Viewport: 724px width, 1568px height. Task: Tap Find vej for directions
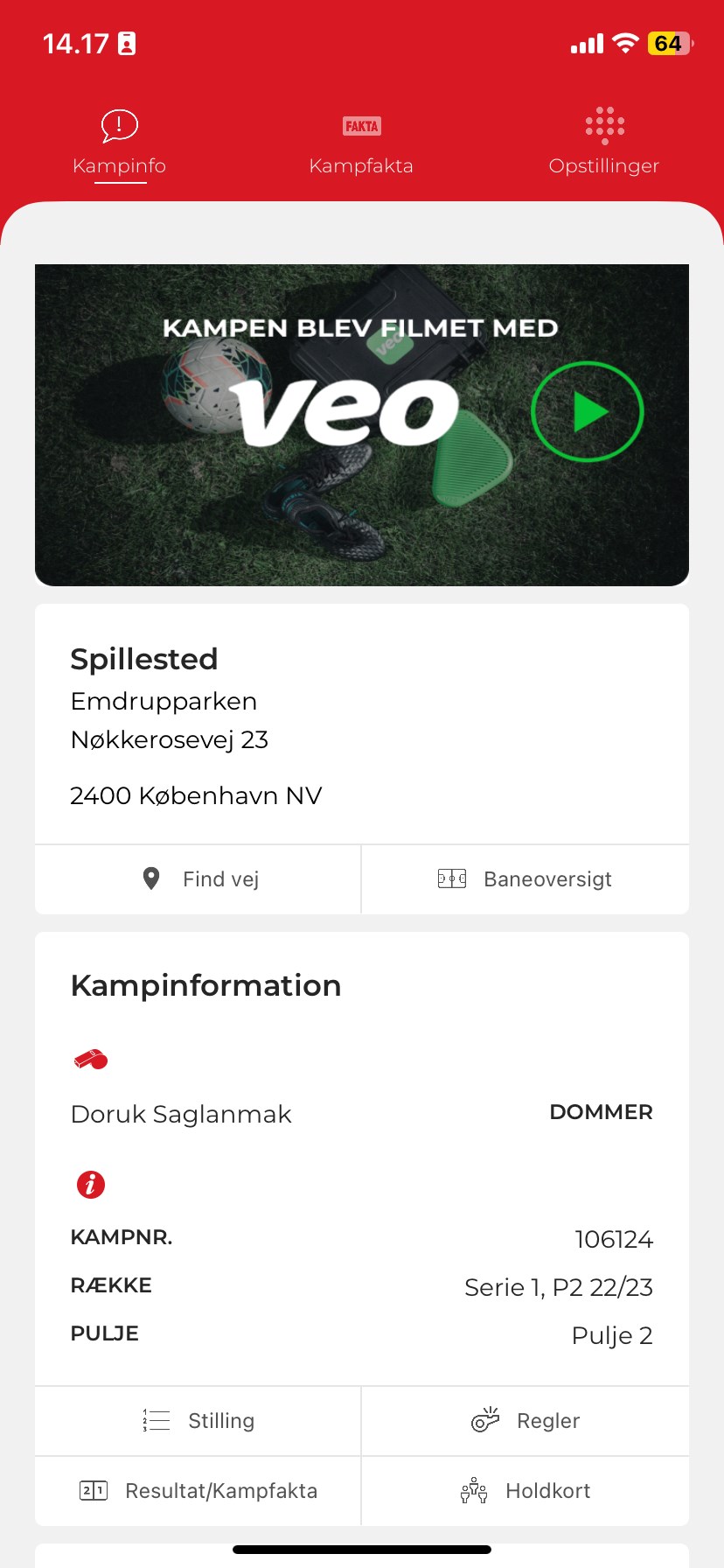coord(198,879)
